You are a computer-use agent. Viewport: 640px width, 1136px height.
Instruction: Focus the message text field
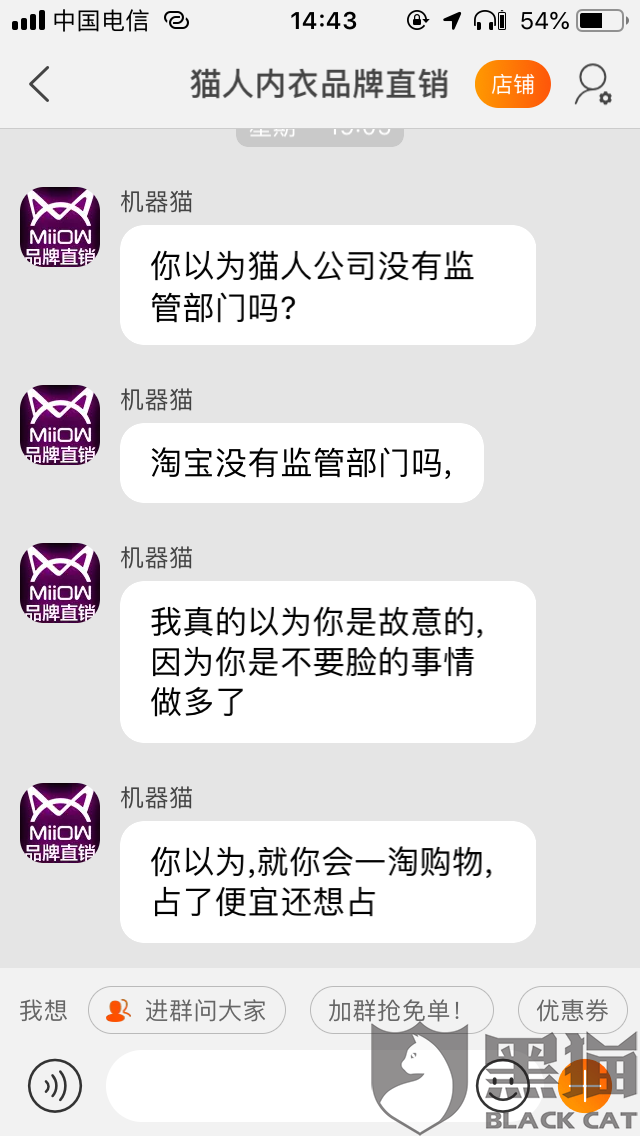pos(286,1085)
